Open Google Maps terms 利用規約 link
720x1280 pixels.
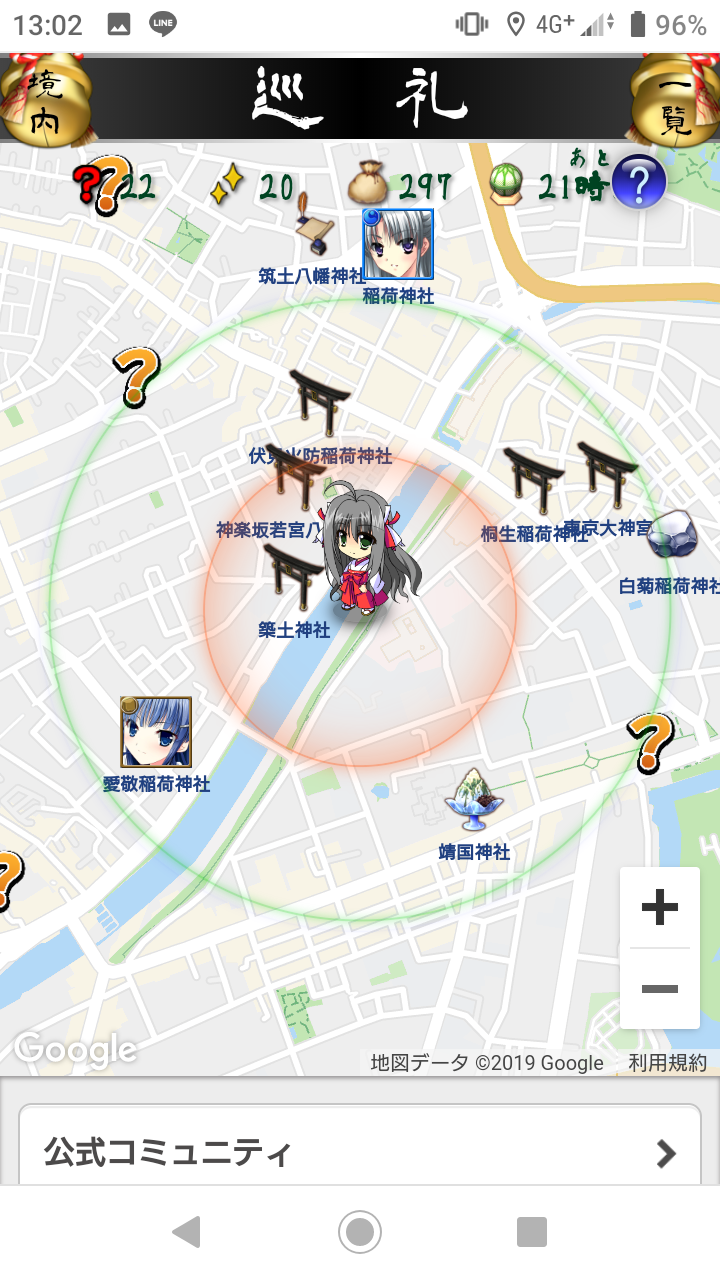pyautogui.click(x=667, y=1063)
